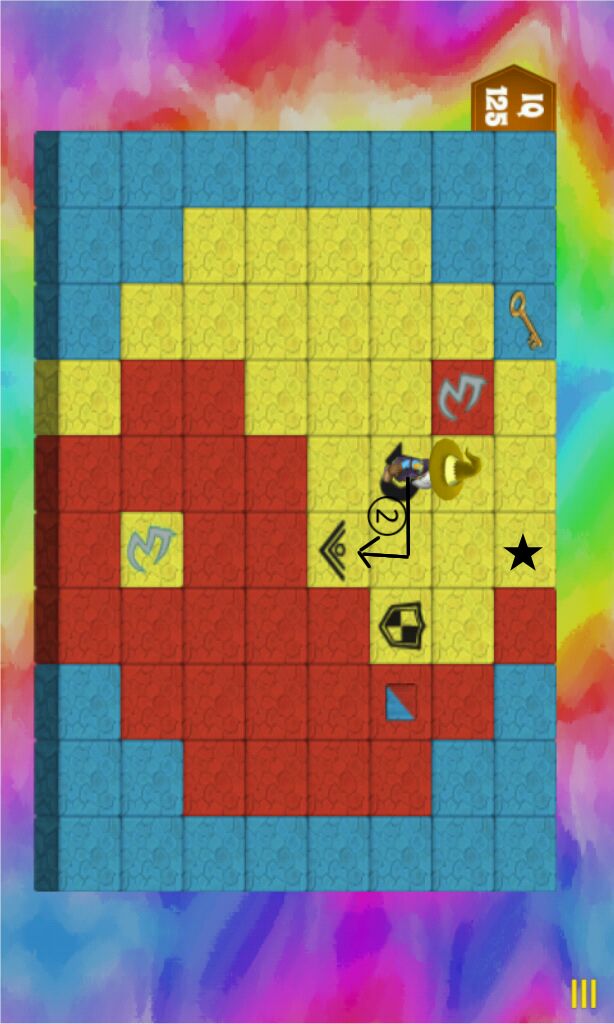
Task: Open the pause menu bars icon
Action: click(583, 994)
